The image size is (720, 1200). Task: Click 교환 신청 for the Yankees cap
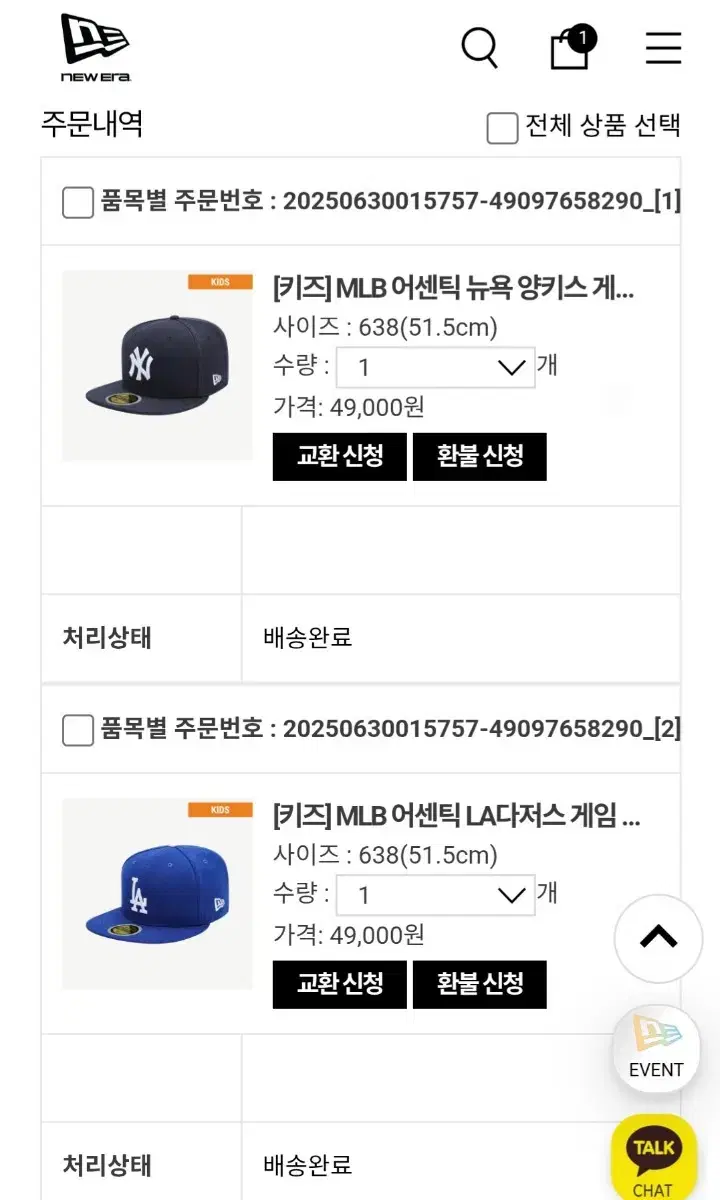339,456
